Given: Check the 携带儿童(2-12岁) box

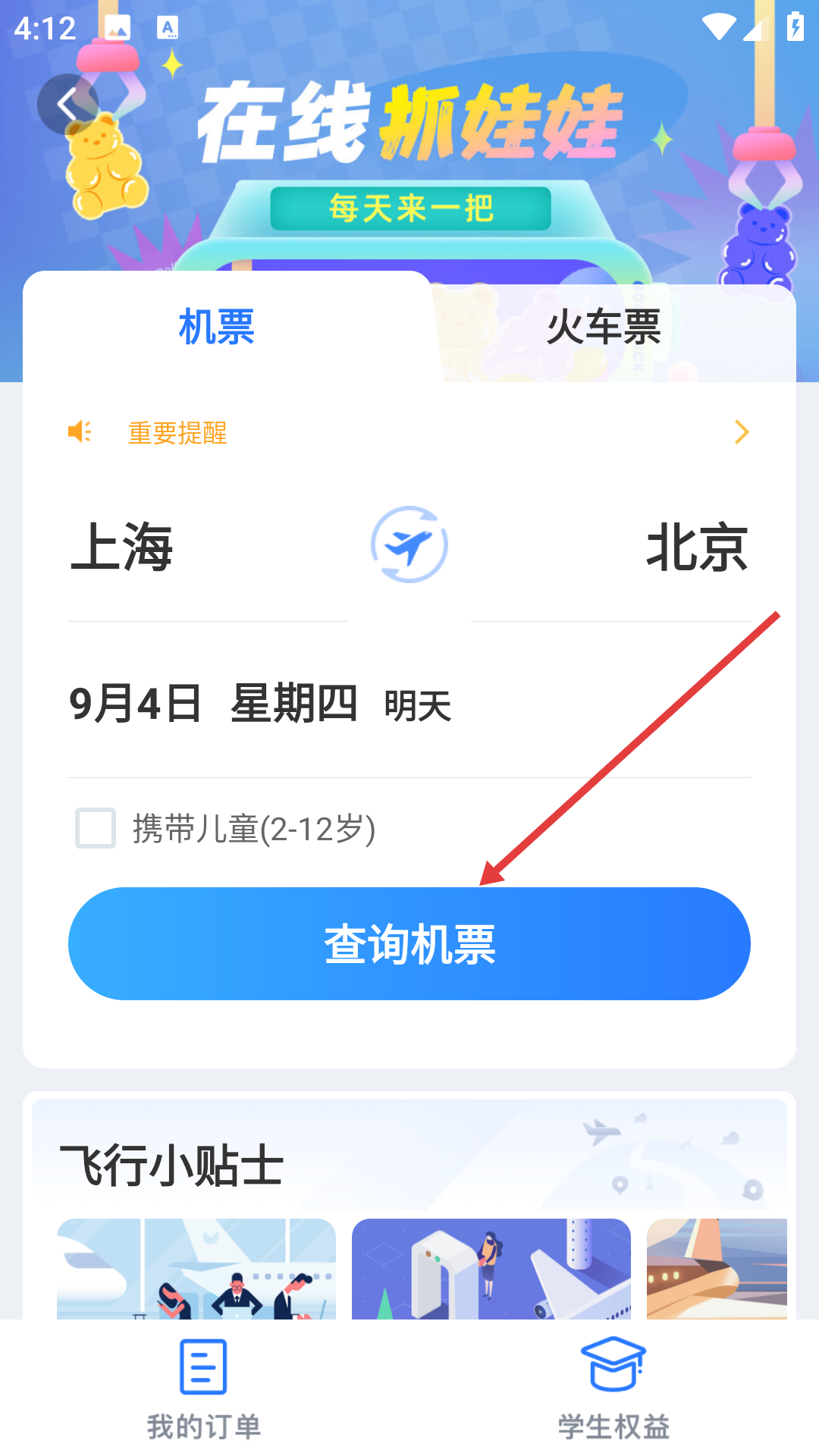Looking at the screenshot, I should (96, 828).
